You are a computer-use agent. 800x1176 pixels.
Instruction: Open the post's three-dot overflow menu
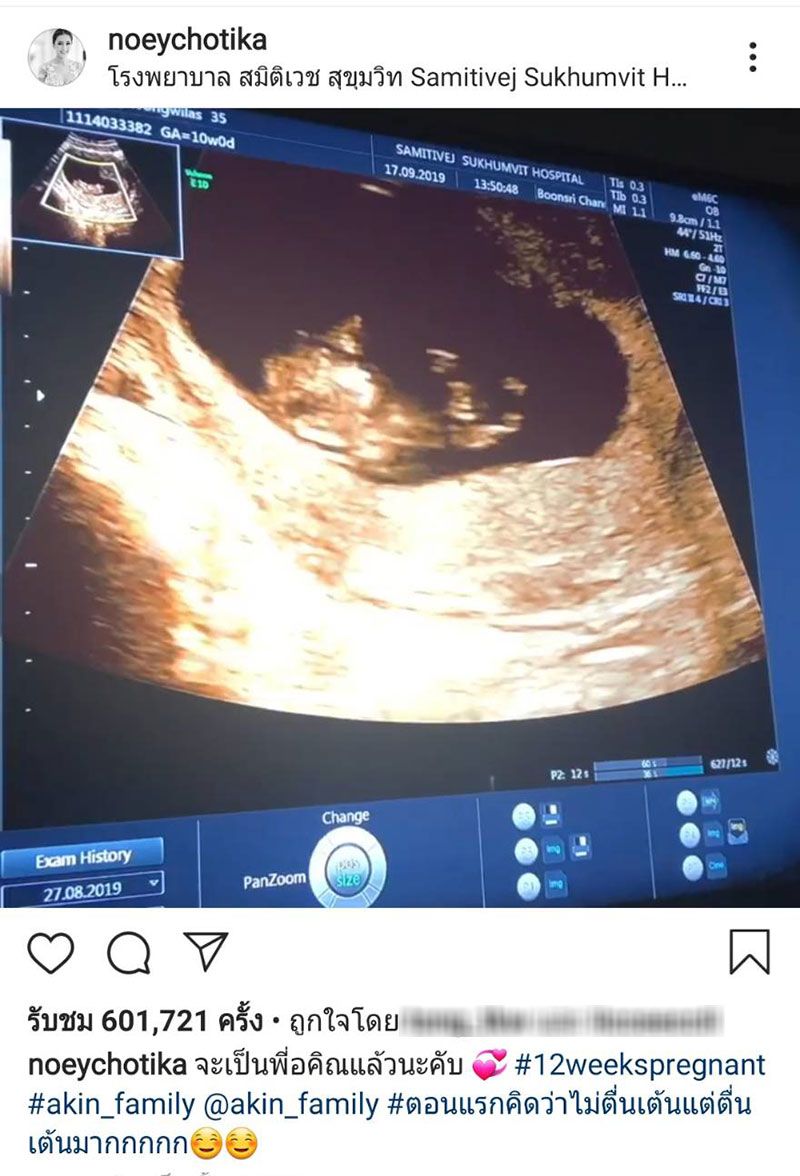(x=752, y=57)
